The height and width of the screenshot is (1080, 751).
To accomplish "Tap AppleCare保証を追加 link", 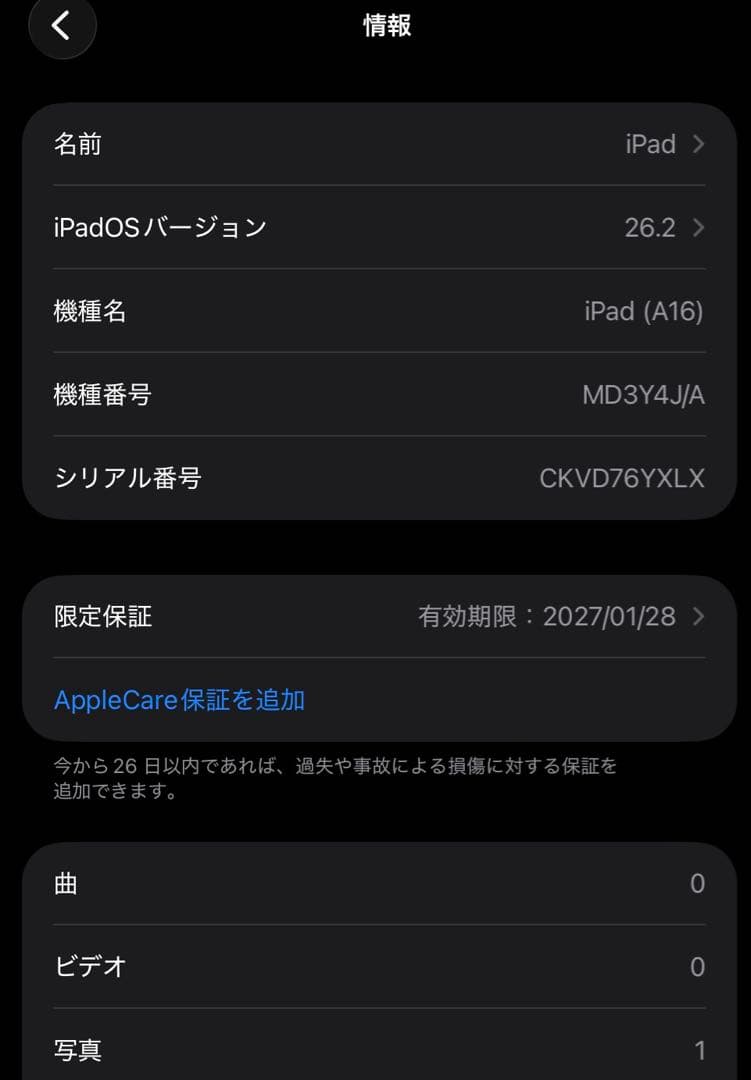I will point(180,700).
